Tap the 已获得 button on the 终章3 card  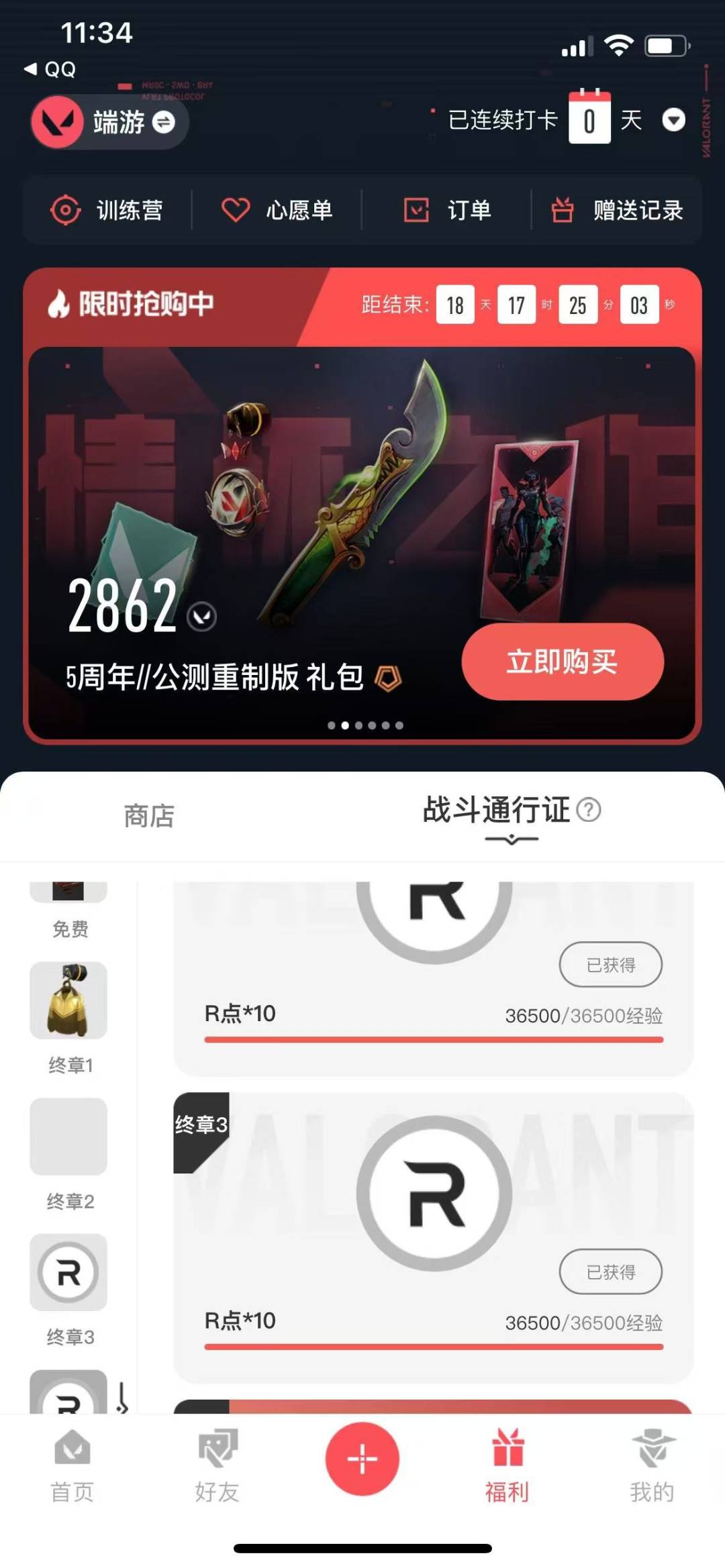pos(610,1271)
